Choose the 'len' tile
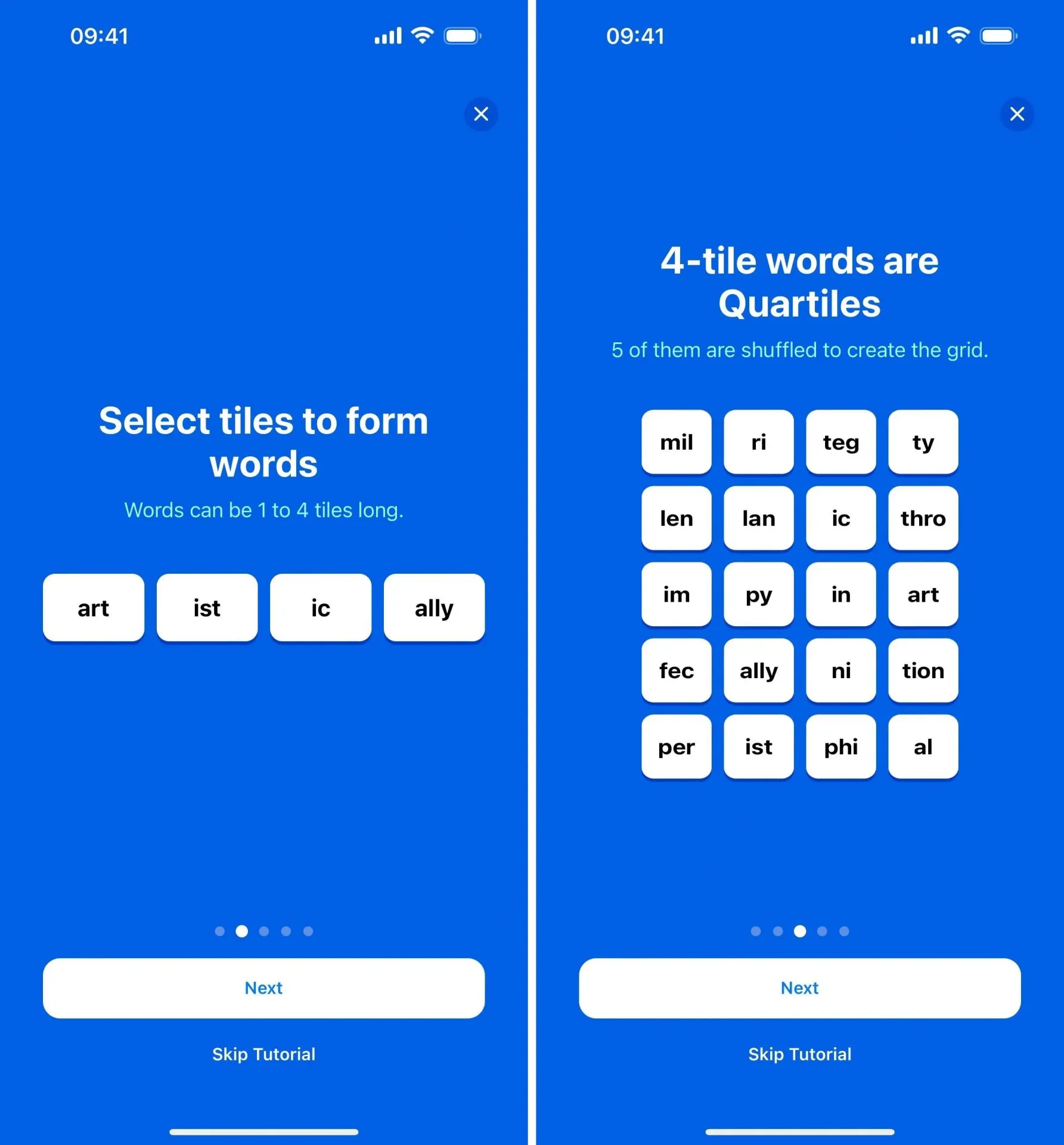The height and width of the screenshot is (1145, 1064). pyautogui.click(x=676, y=518)
